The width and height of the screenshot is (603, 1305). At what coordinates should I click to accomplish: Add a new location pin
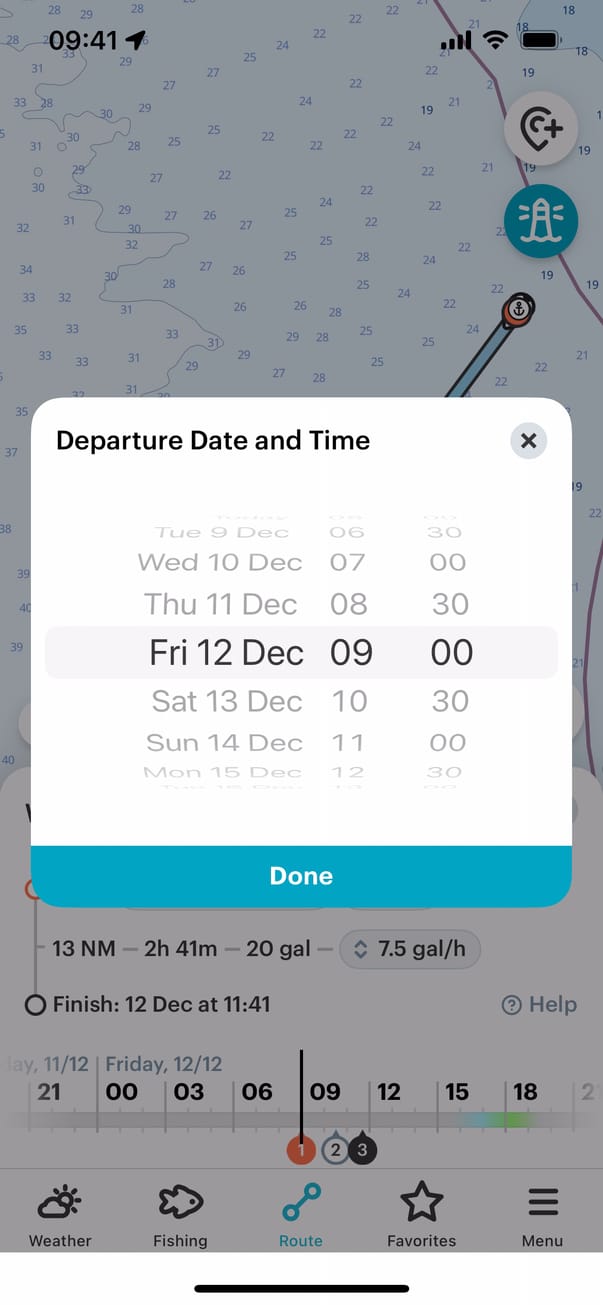point(541,127)
